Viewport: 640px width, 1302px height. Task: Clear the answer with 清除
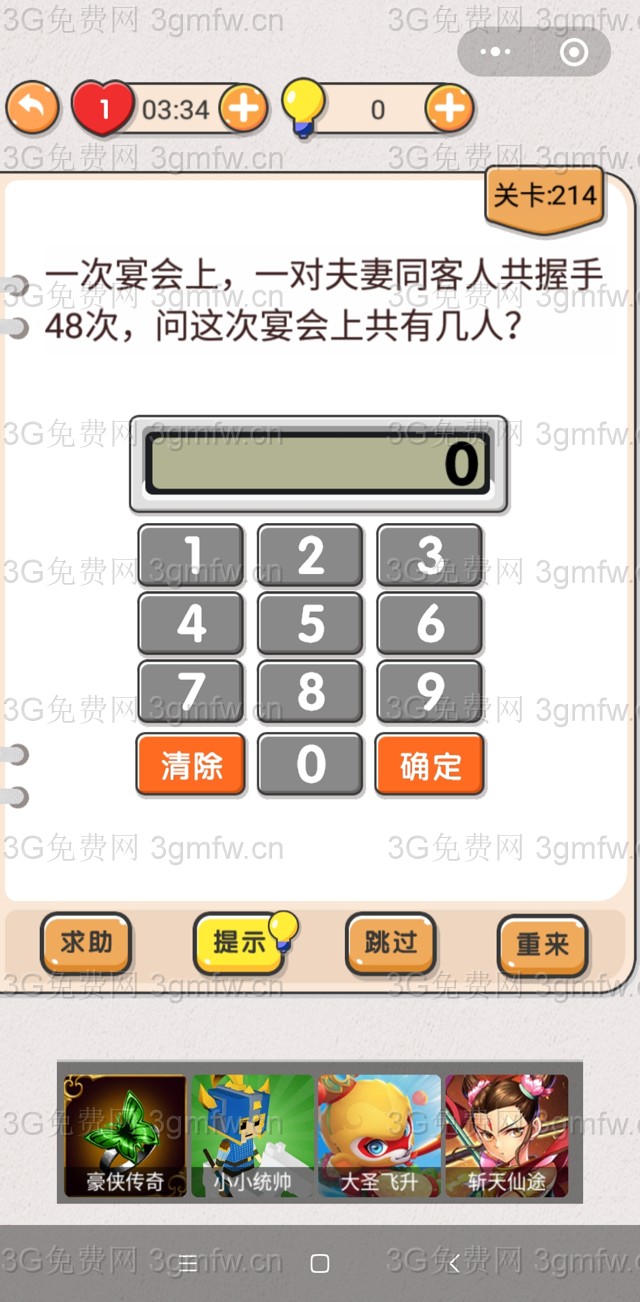[x=191, y=765]
